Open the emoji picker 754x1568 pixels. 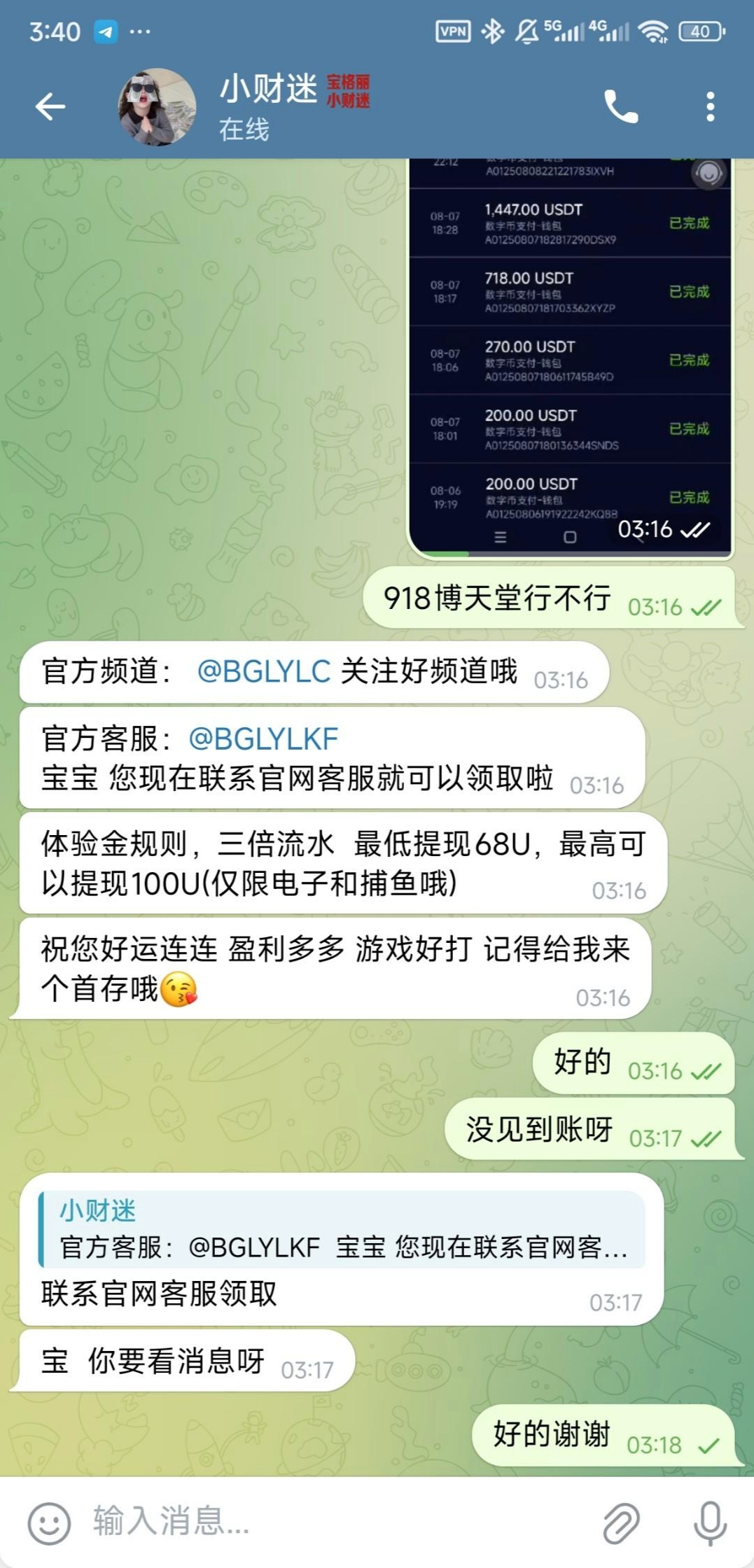click(49, 1522)
